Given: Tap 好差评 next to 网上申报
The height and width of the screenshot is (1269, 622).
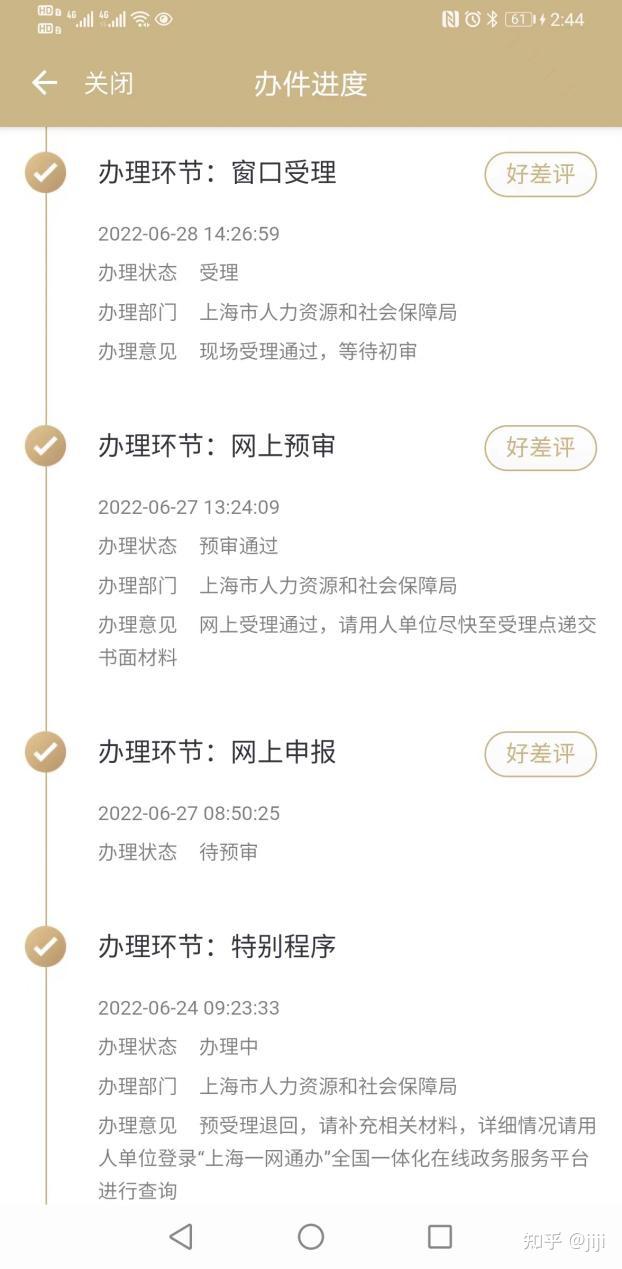Looking at the screenshot, I should [x=540, y=753].
